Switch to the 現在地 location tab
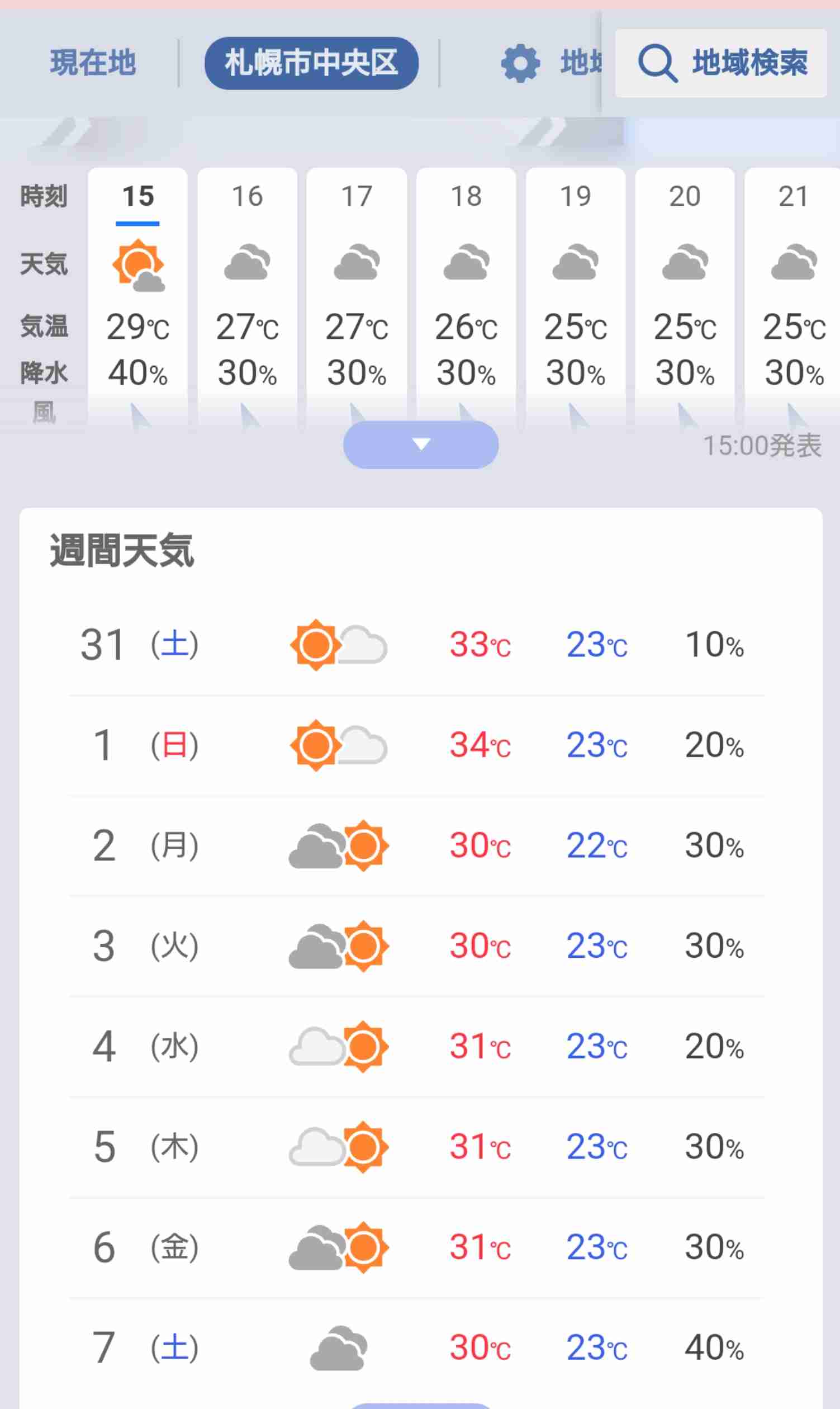Image resolution: width=840 pixels, height=1409 pixels. [93, 62]
